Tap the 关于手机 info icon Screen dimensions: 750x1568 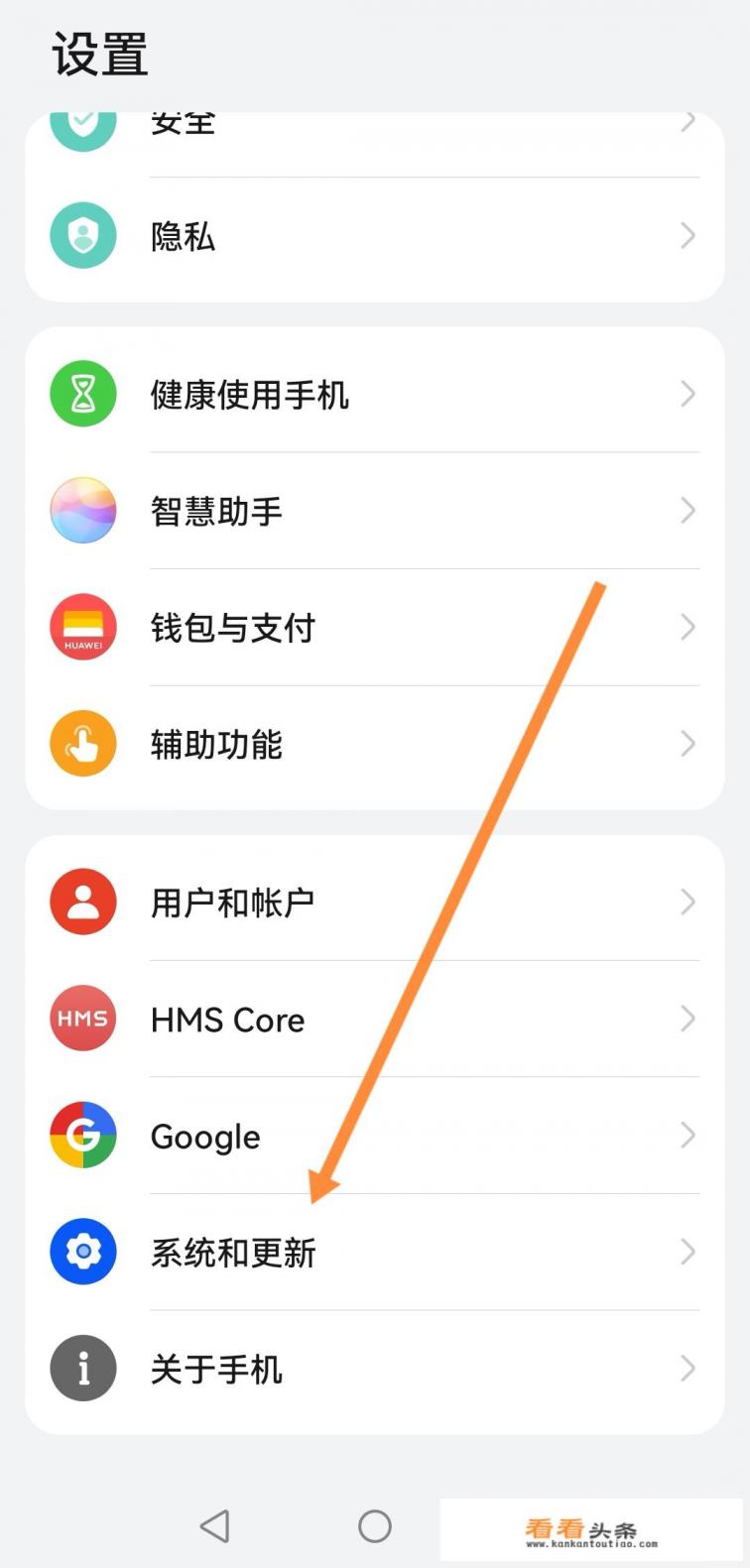click(x=82, y=1368)
